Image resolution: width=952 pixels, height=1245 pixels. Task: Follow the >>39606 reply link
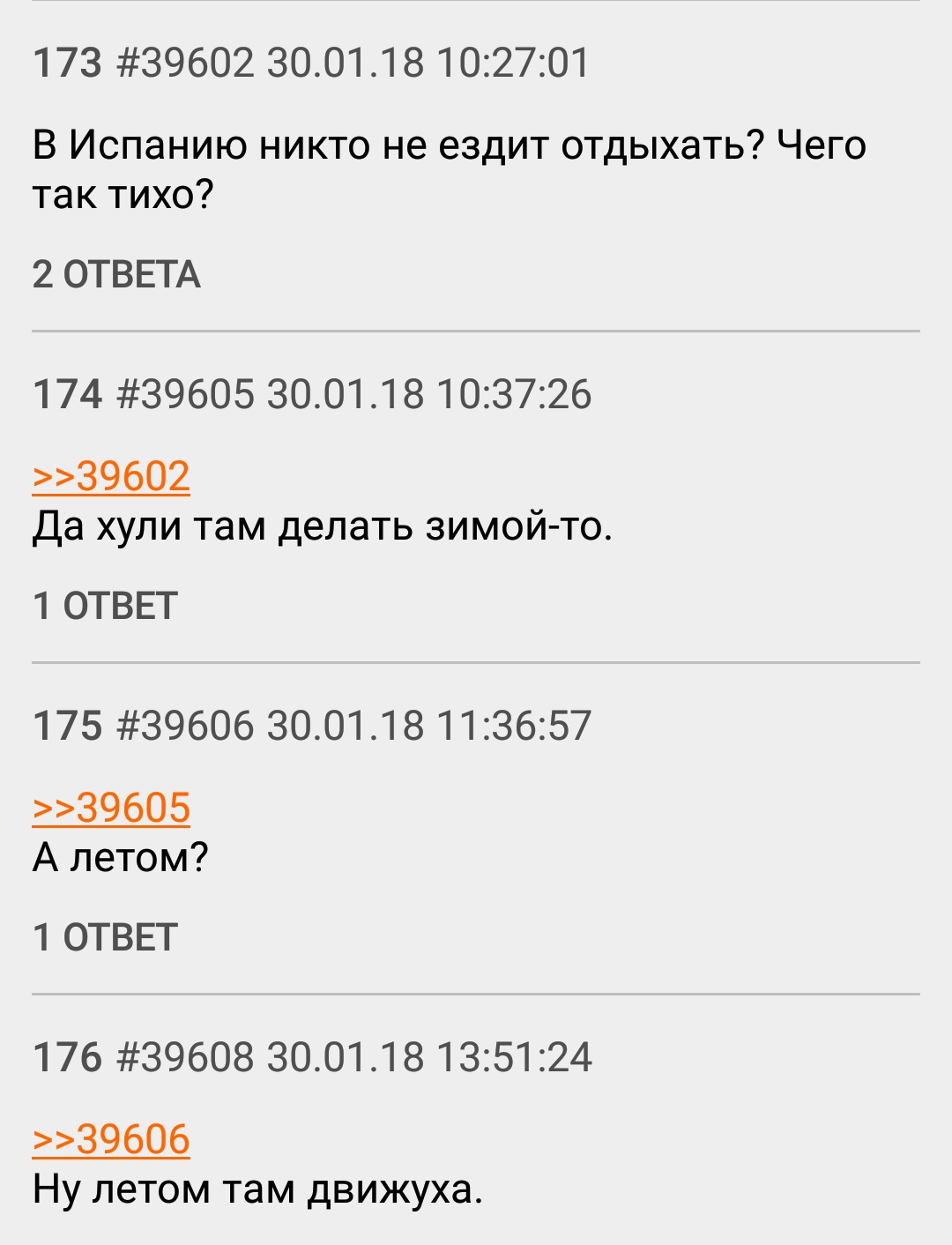[x=111, y=1140]
